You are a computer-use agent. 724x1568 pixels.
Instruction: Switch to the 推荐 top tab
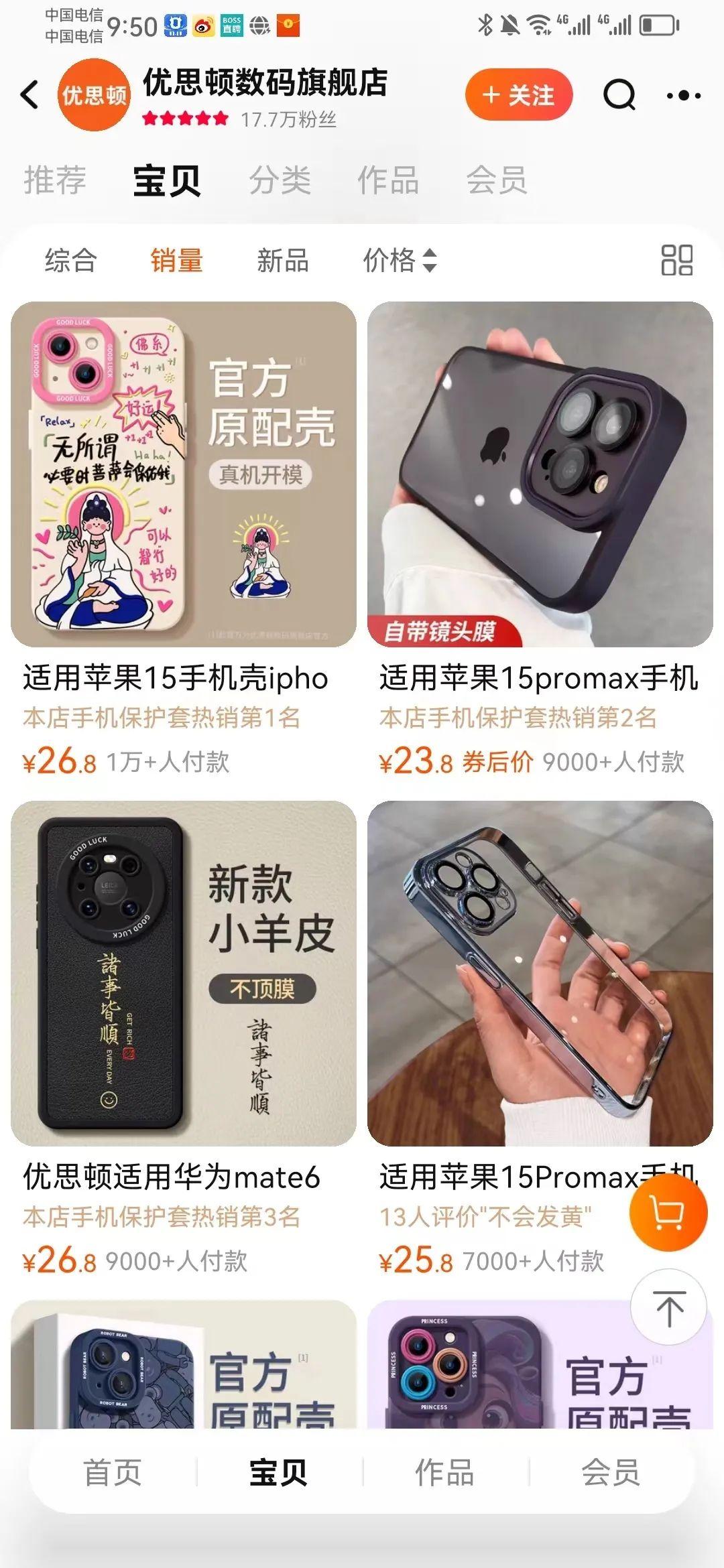55,180
